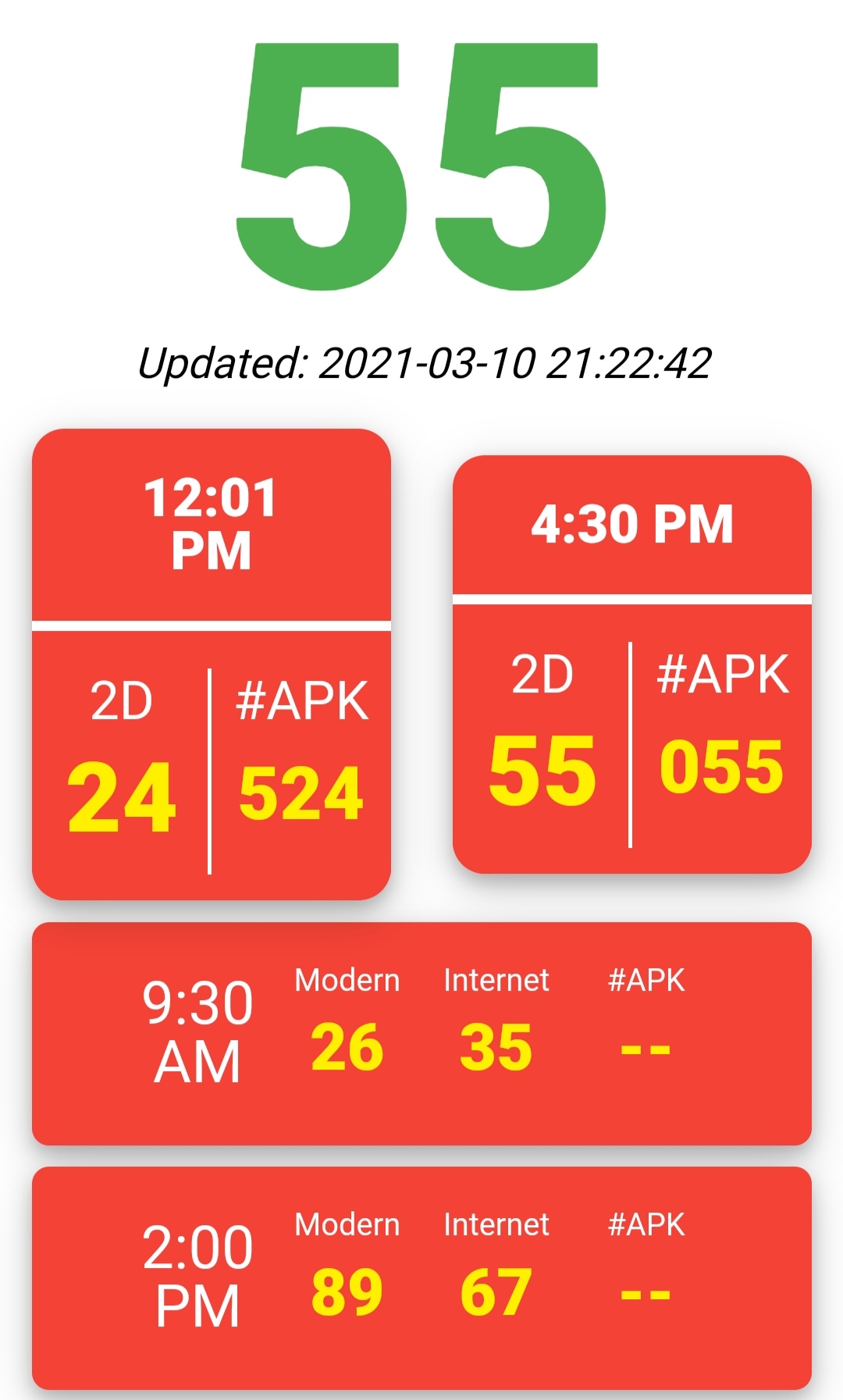This screenshot has height=1400, width=843.
Task: Open the 12:01 PM result card
Action: 211,664
